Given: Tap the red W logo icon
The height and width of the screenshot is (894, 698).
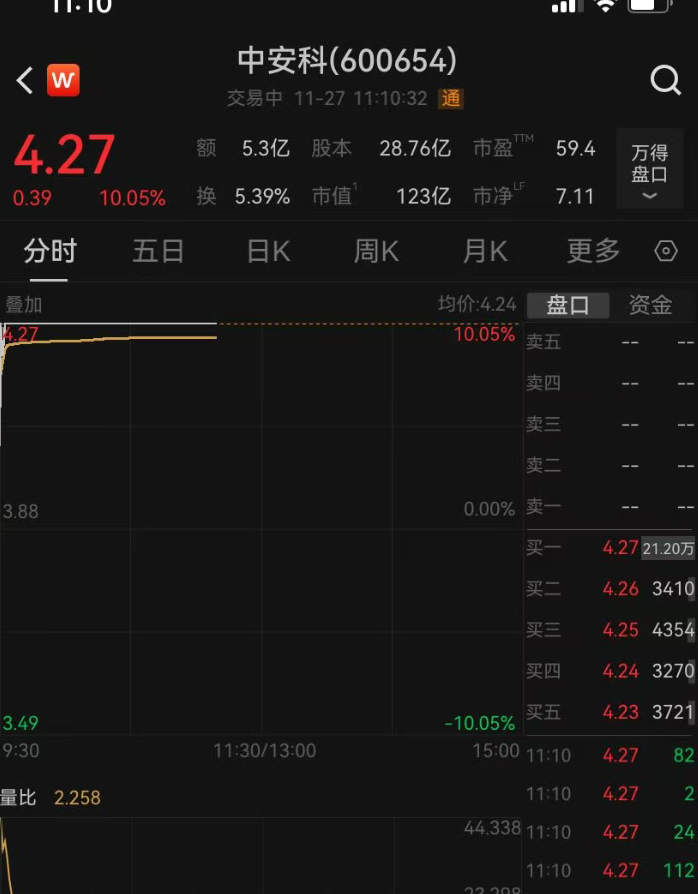Looking at the screenshot, I should (x=63, y=80).
